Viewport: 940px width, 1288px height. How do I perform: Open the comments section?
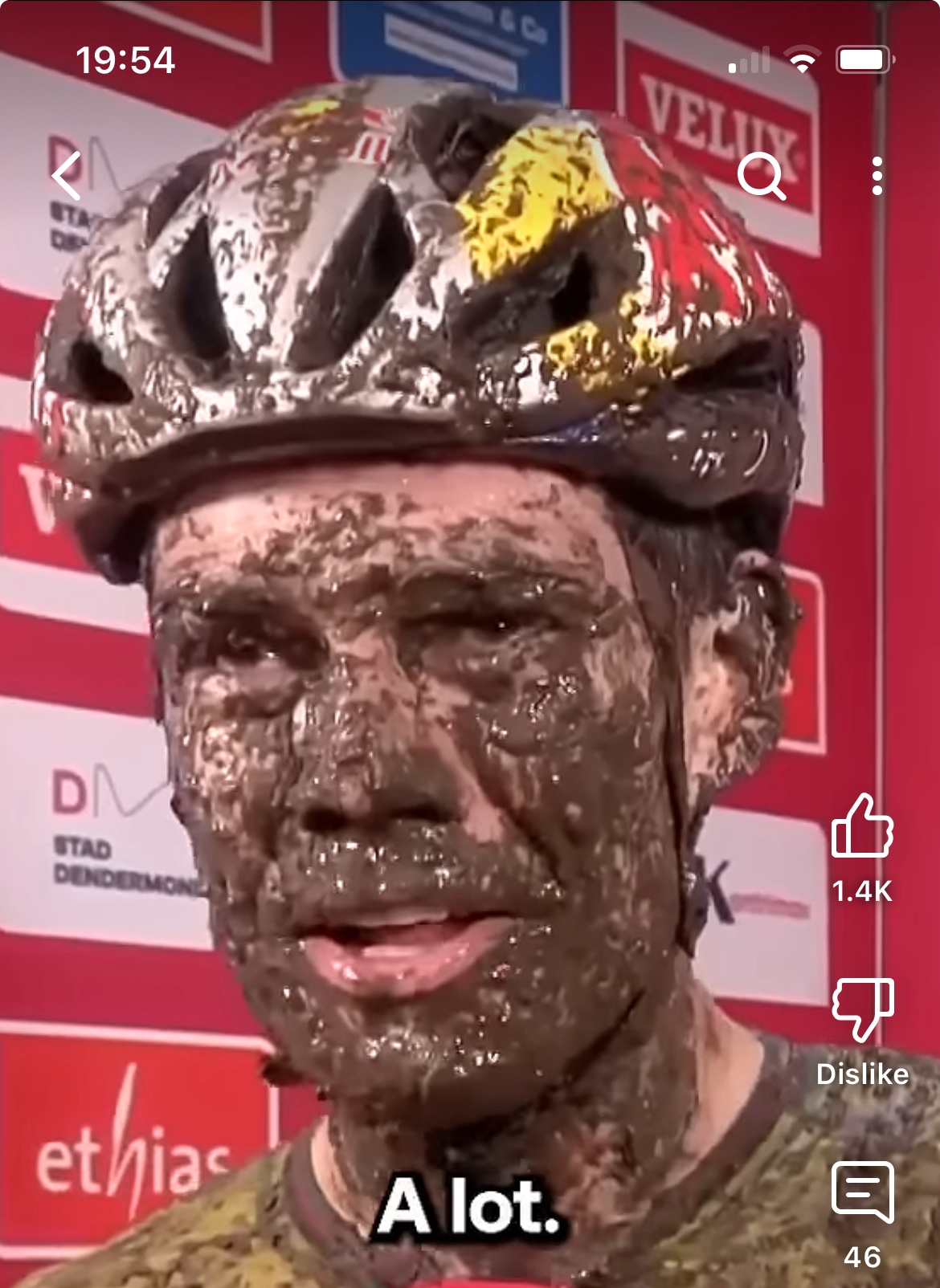(862, 1192)
